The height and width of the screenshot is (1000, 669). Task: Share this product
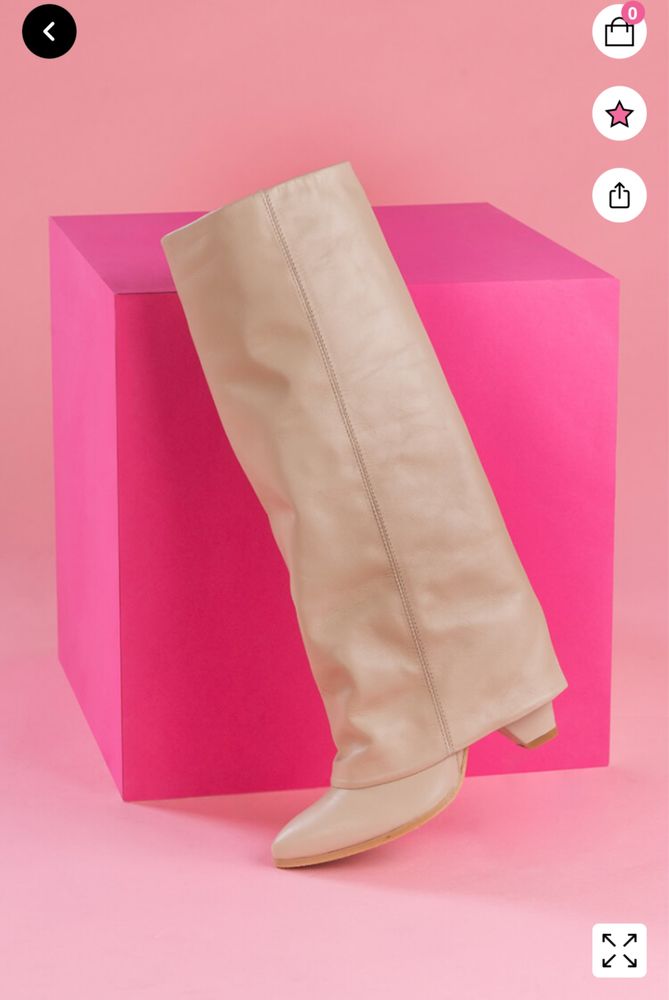[619, 195]
